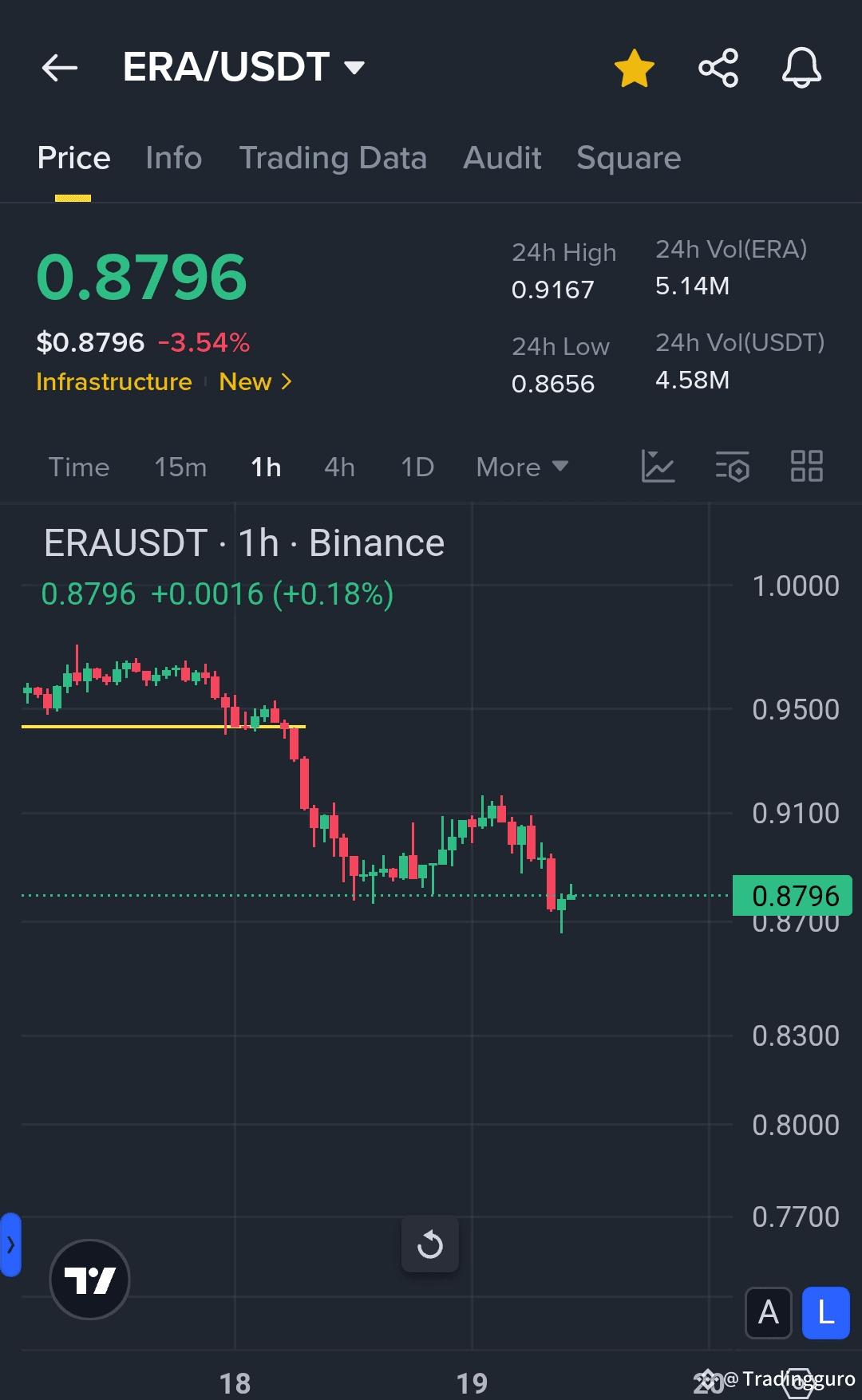Viewport: 862px width, 1400px height.
Task: Go back using the arrow
Action: 60,68
